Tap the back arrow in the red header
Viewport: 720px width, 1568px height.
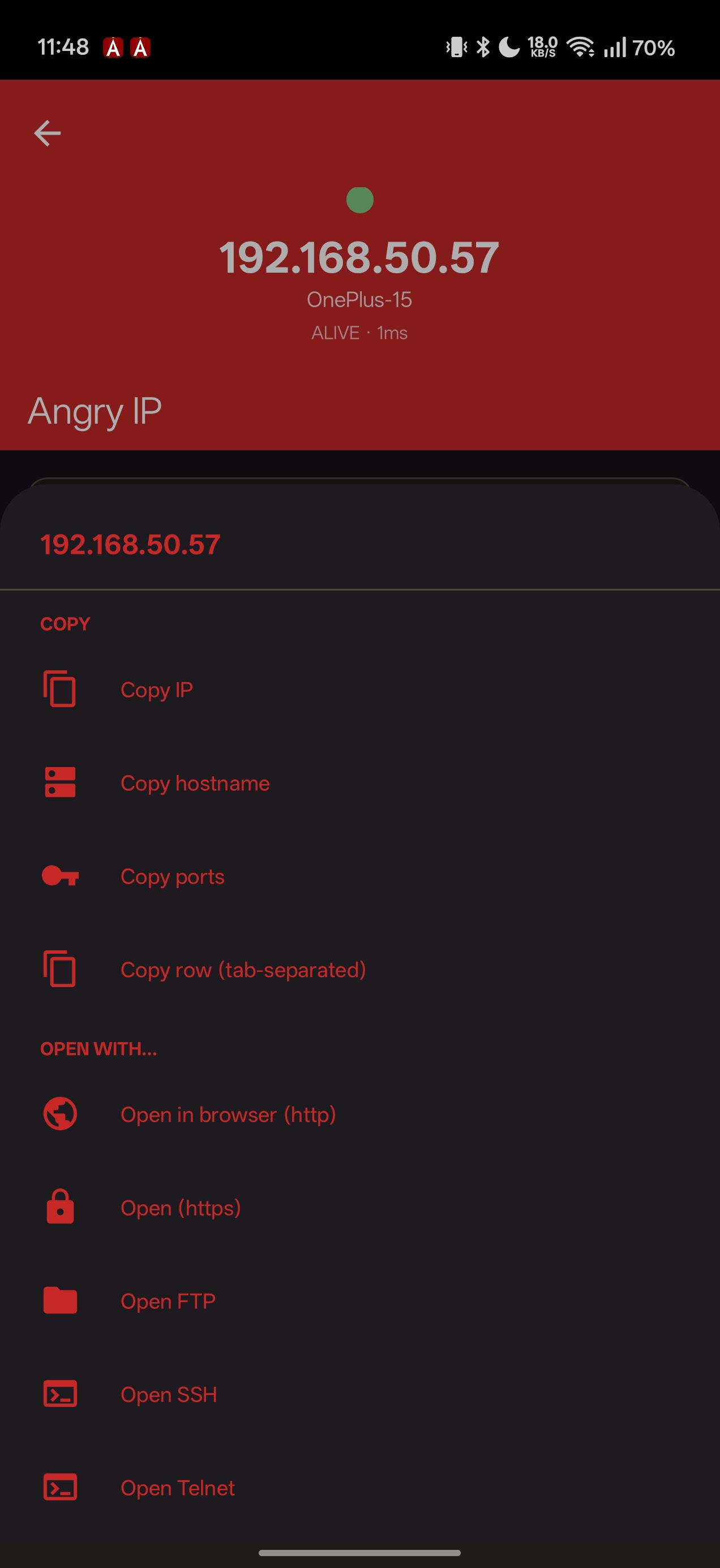tap(47, 133)
